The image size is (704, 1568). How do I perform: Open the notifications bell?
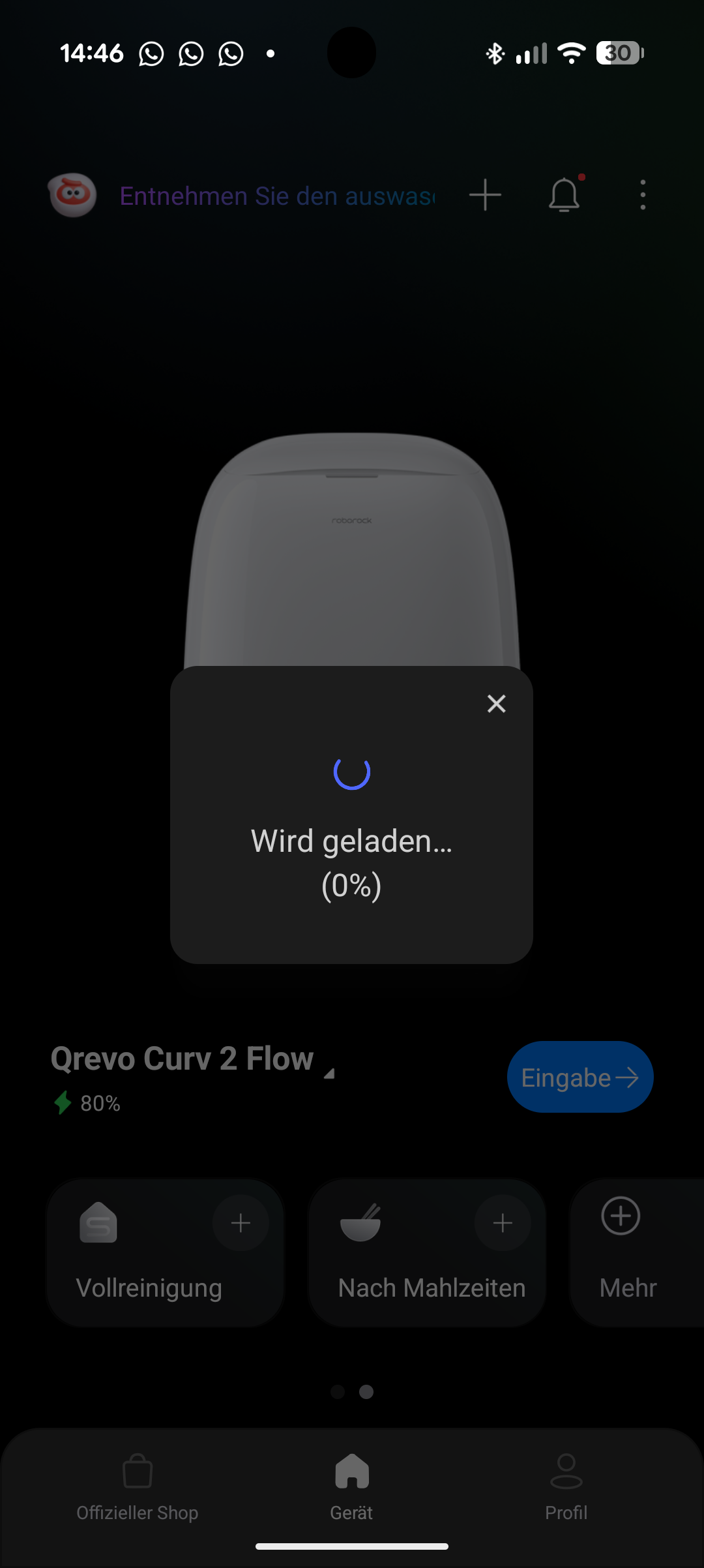(x=564, y=195)
